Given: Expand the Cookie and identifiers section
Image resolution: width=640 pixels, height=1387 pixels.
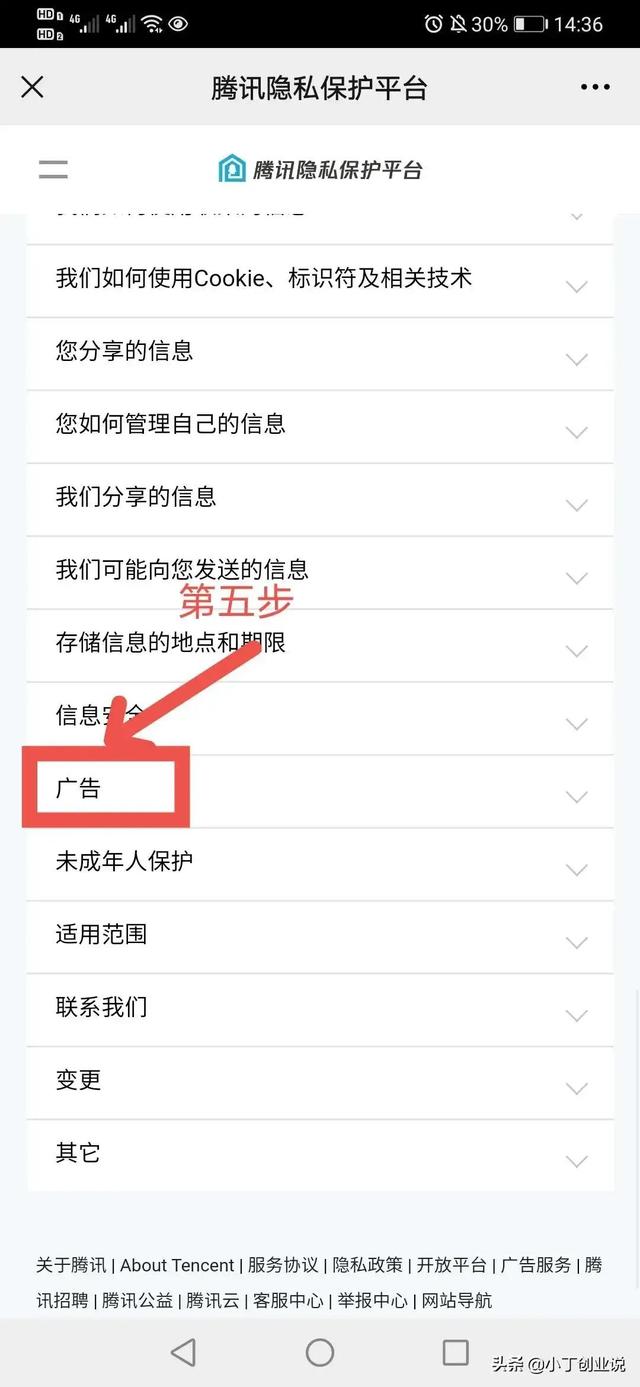Looking at the screenshot, I should (320, 281).
